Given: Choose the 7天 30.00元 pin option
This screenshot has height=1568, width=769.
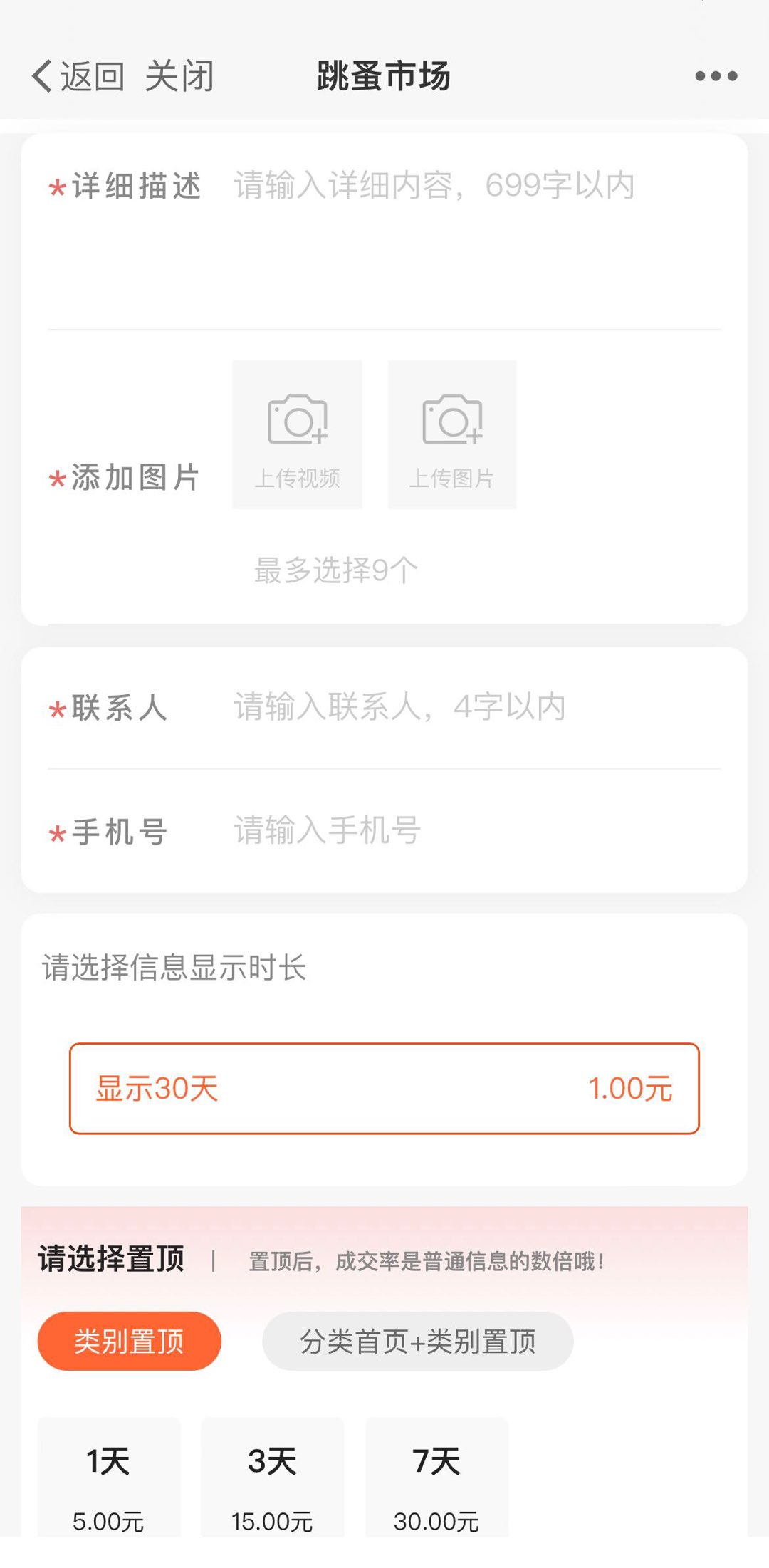Looking at the screenshot, I should tap(436, 1481).
